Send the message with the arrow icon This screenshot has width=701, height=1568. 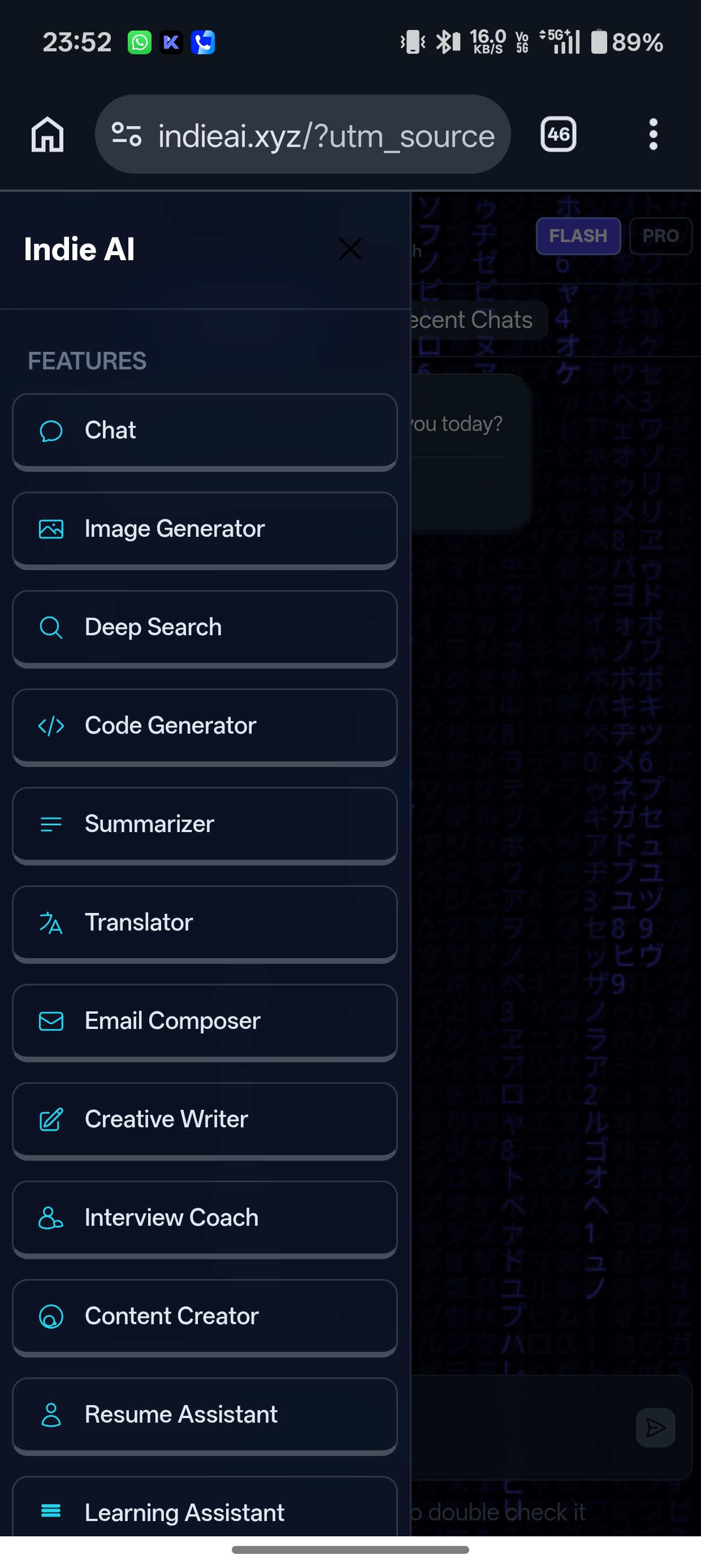coord(655,1427)
